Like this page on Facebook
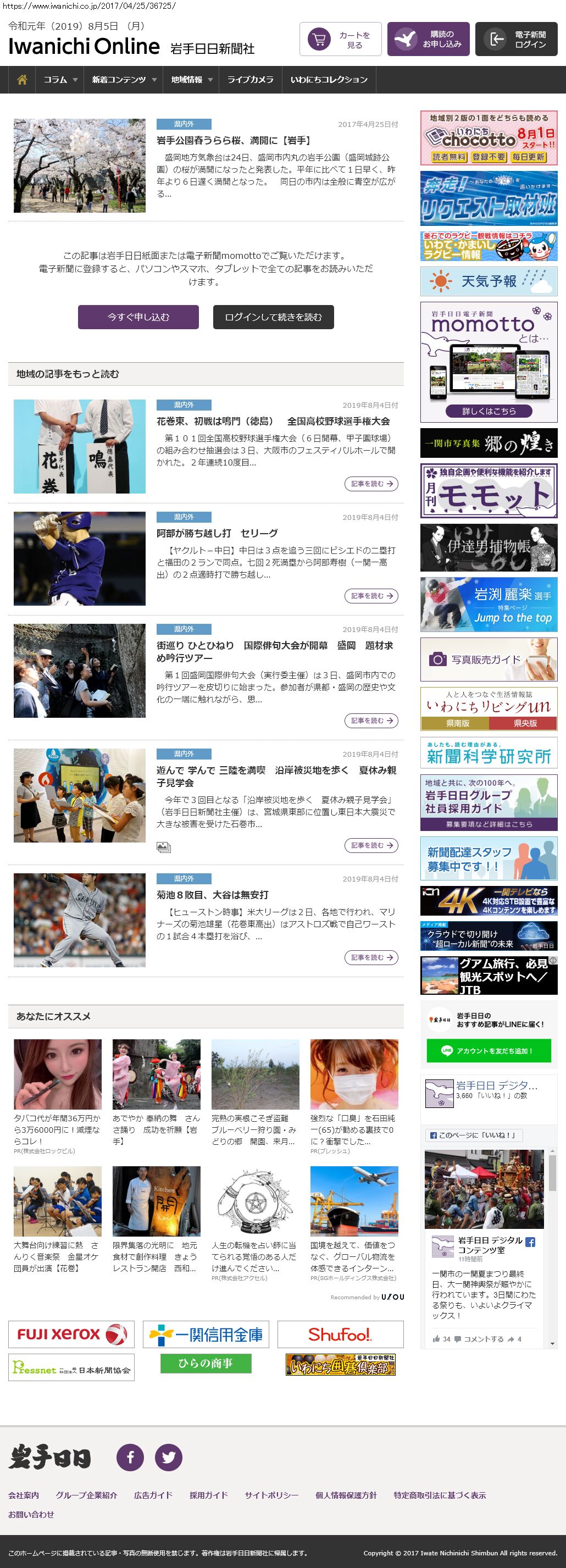 [474, 1135]
